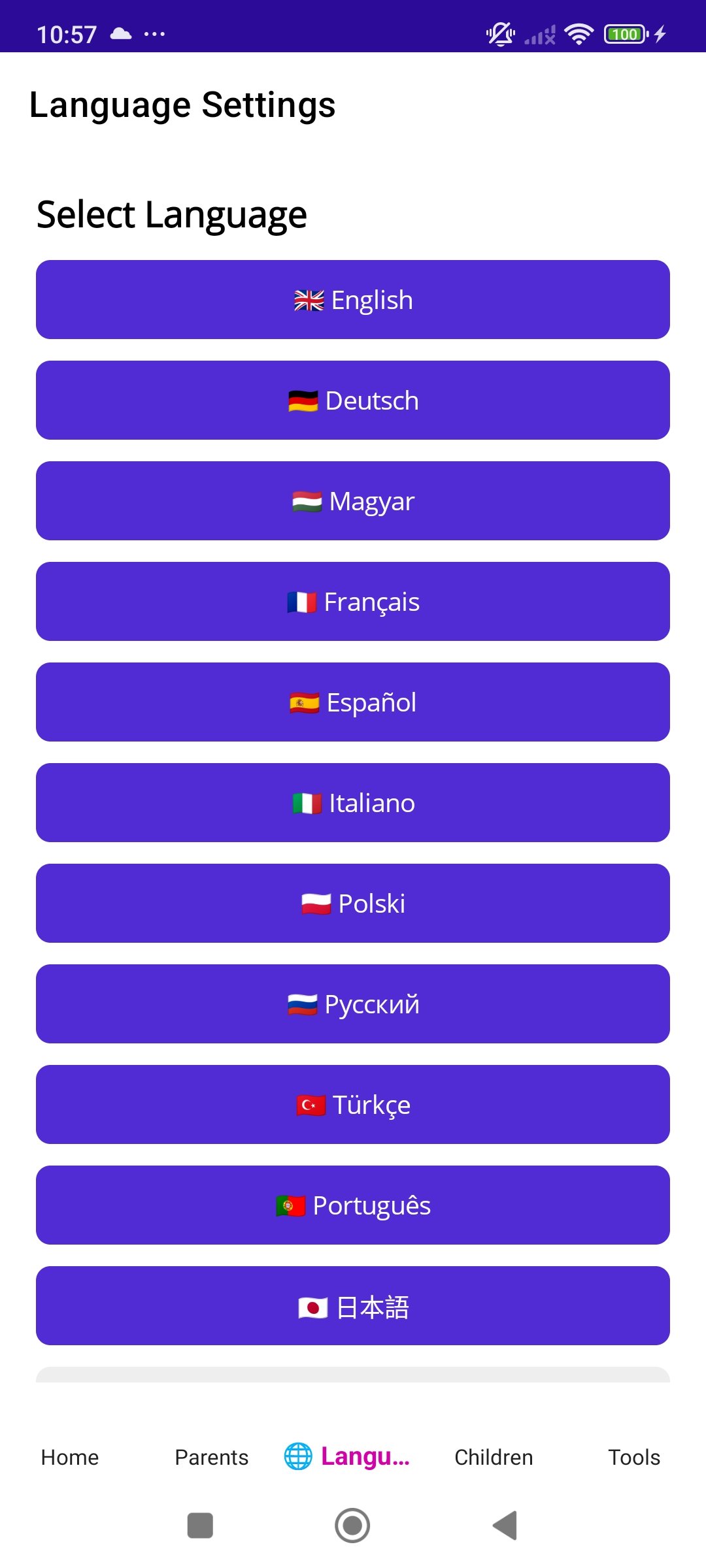The image size is (706, 1568).
Task: Select English as the language
Action: pyautogui.click(x=353, y=300)
